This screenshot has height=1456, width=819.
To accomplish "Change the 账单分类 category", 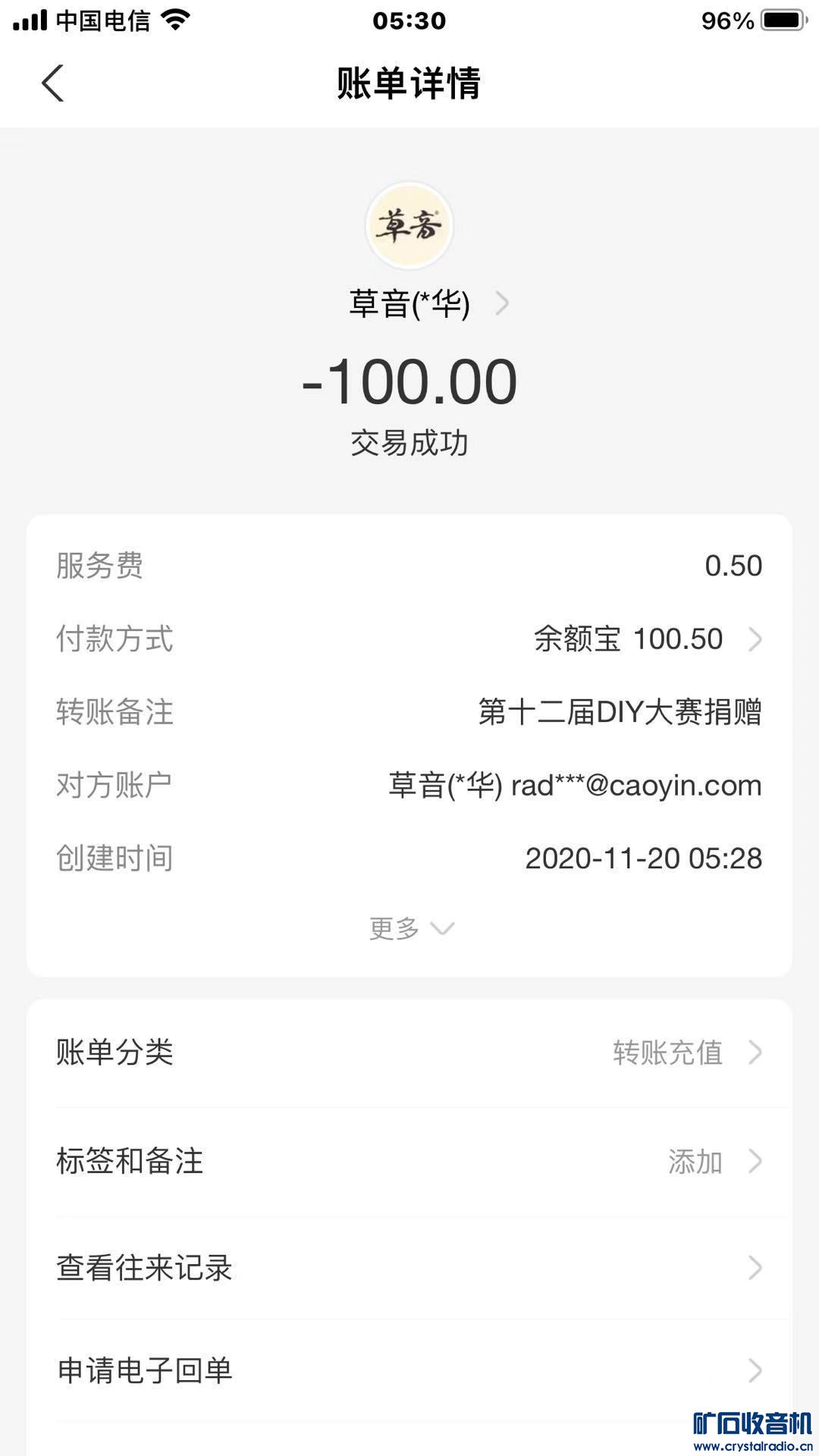I will 409,1053.
